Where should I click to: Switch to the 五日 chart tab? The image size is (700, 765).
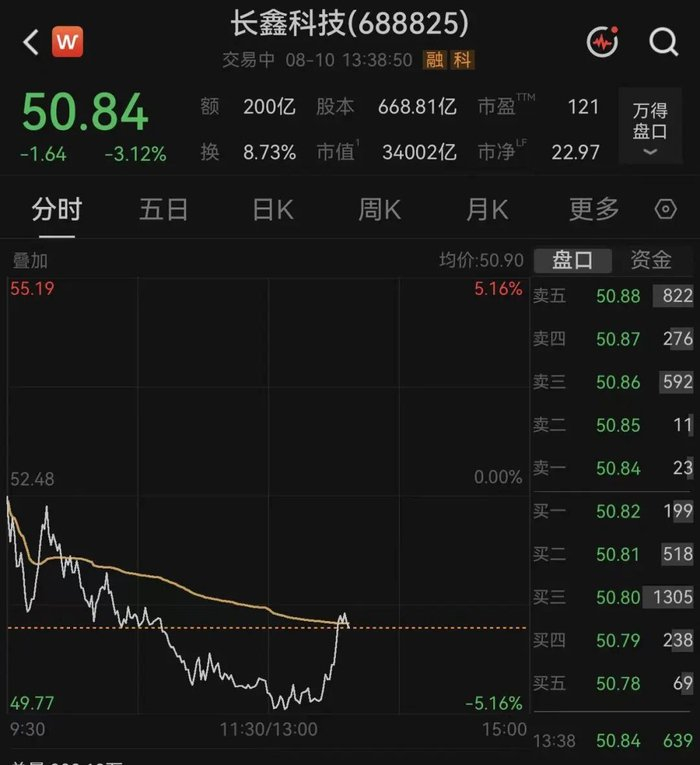[x=163, y=210]
